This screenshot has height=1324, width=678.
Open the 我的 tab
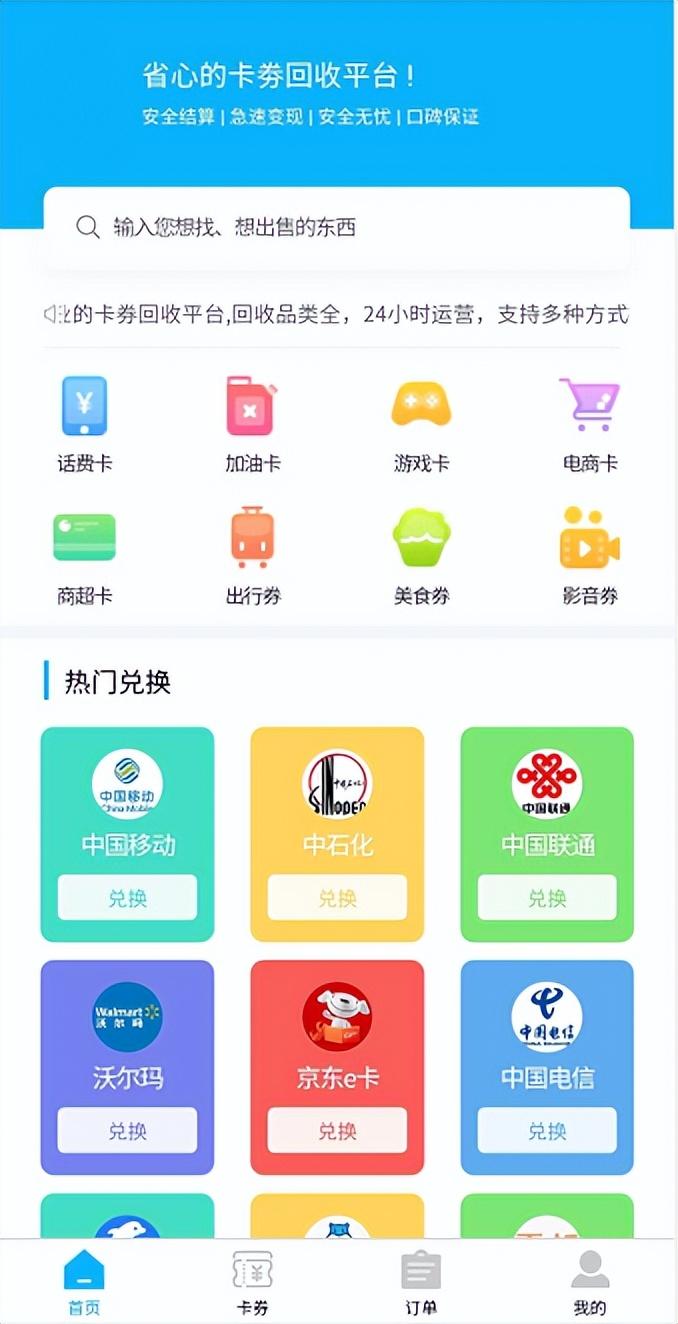point(589,1282)
